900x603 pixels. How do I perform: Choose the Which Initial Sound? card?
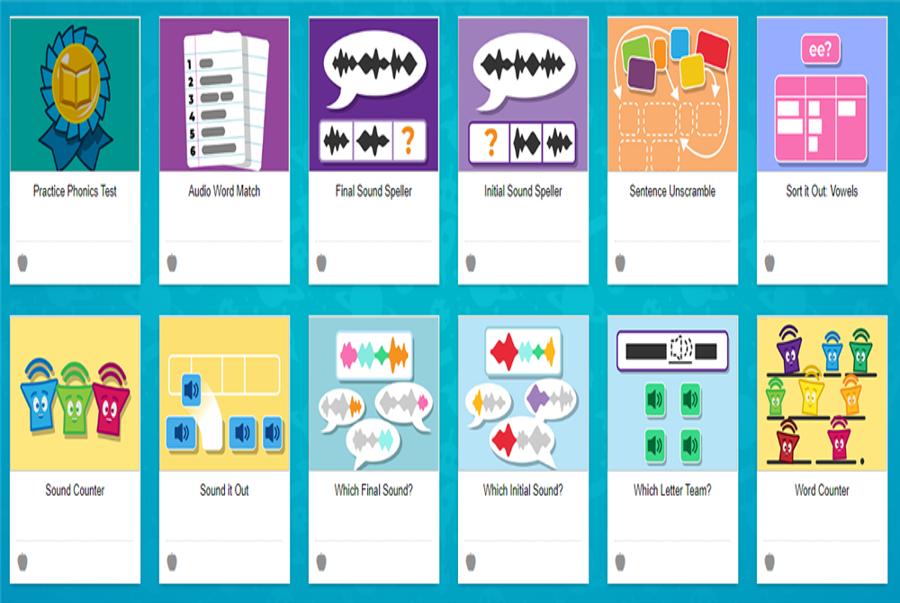523,394
